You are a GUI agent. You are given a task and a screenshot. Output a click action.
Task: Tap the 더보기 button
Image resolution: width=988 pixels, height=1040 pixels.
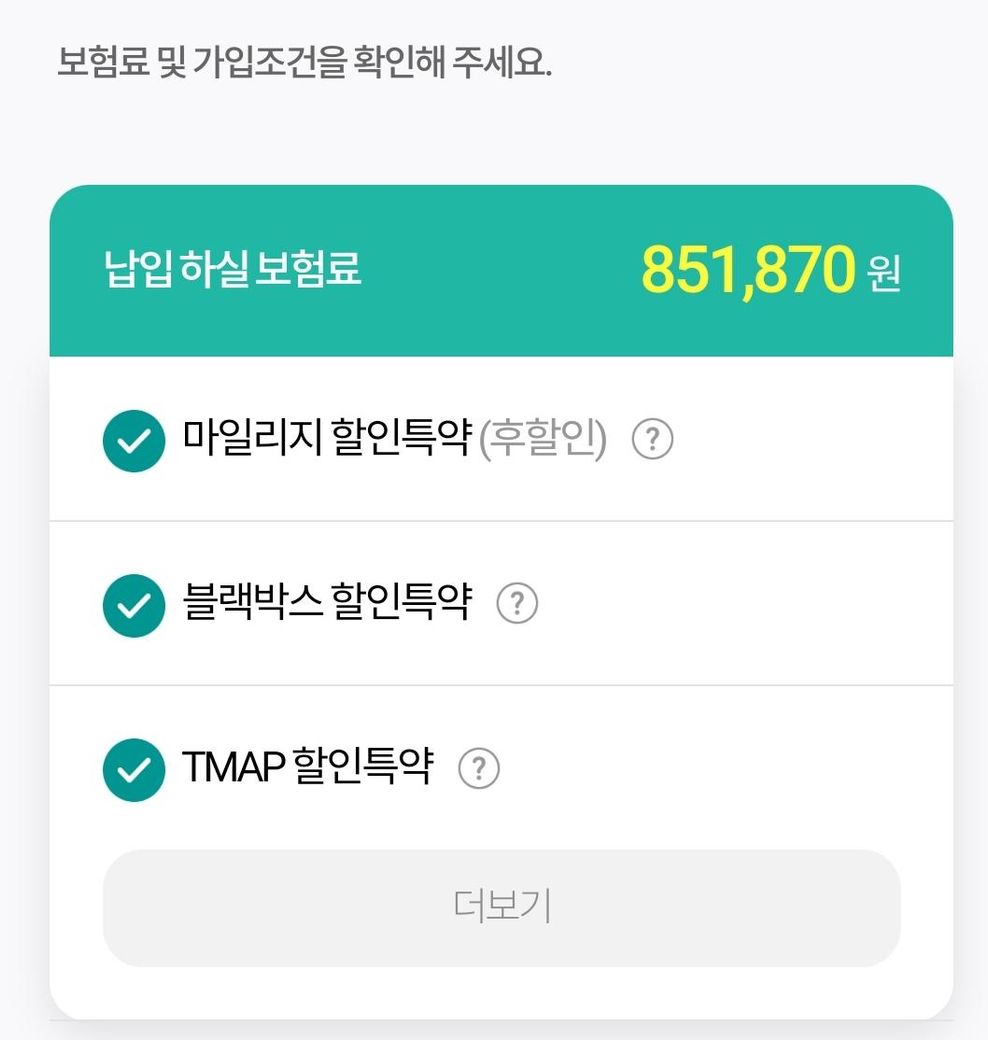tap(502, 908)
